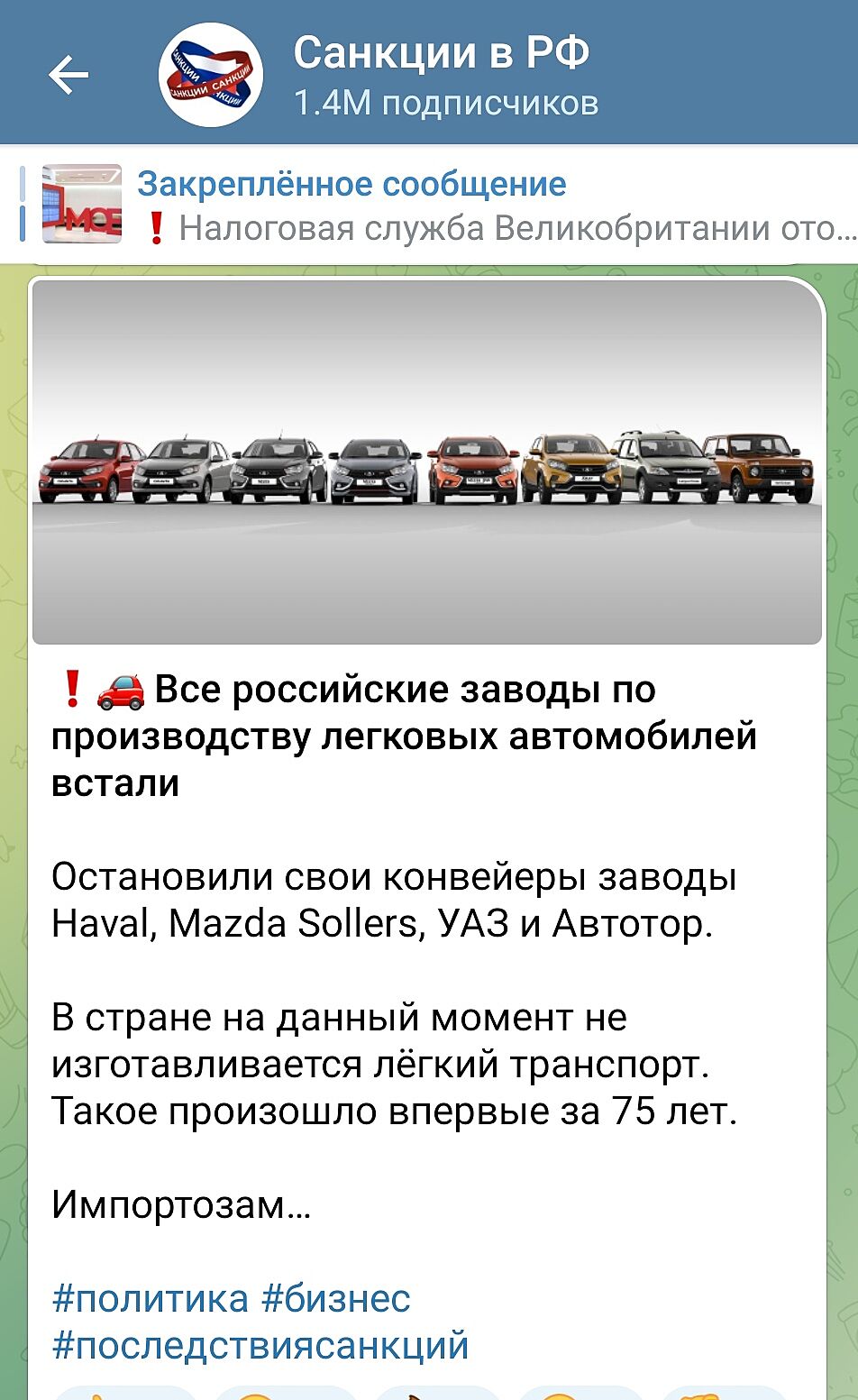Open the #политика hashtag
Viewport: 858px width, 1400px height.
pyautogui.click(x=150, y=1299)
